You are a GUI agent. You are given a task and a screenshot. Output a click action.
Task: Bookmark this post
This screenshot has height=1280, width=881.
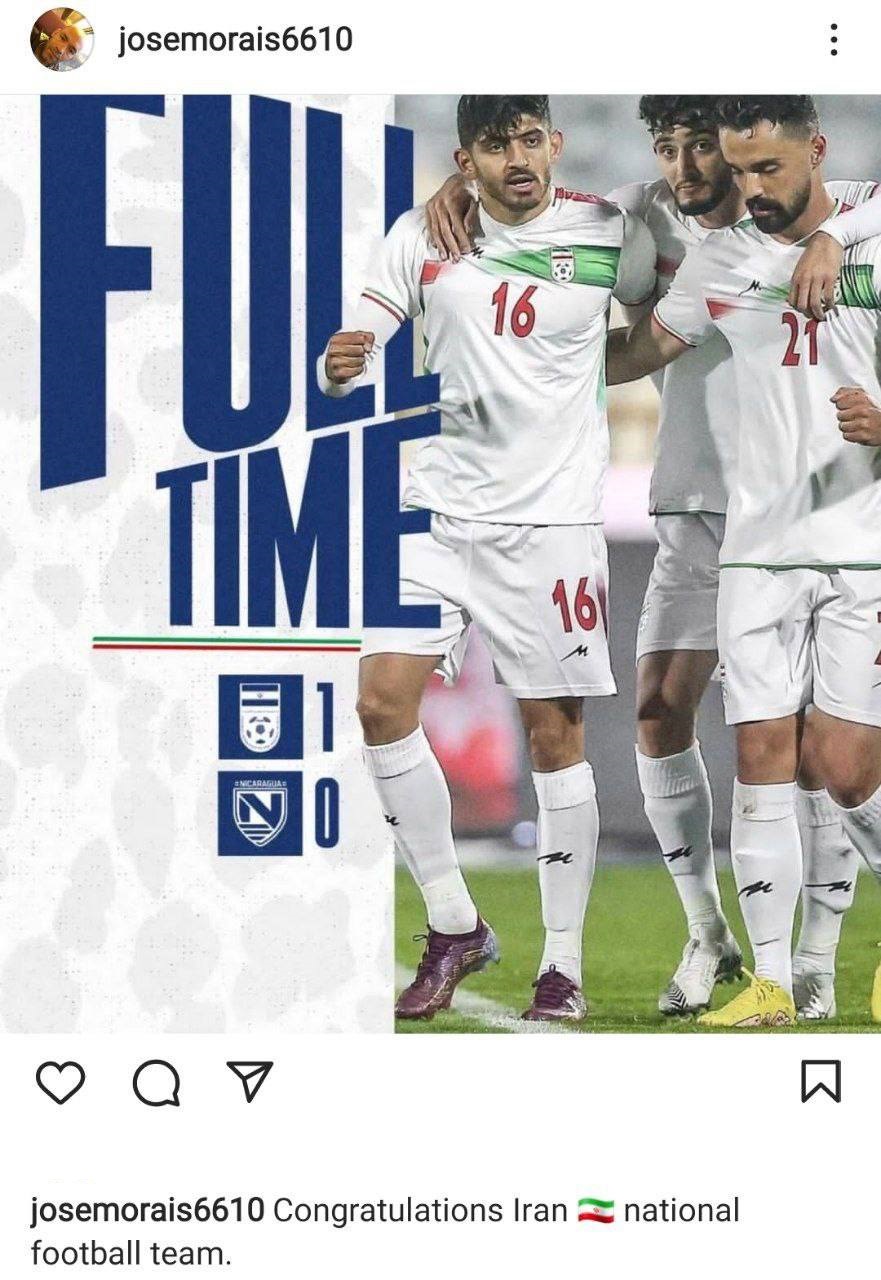point(821,1082)
